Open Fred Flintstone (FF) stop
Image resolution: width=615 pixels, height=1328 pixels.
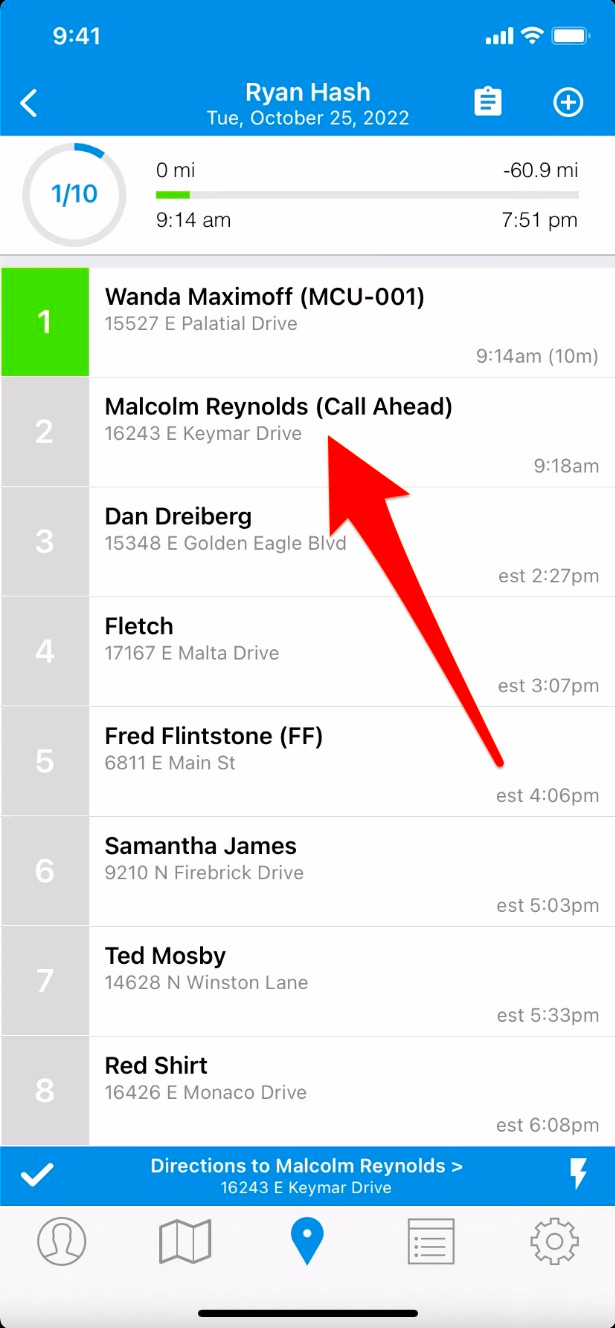(307, 762)
